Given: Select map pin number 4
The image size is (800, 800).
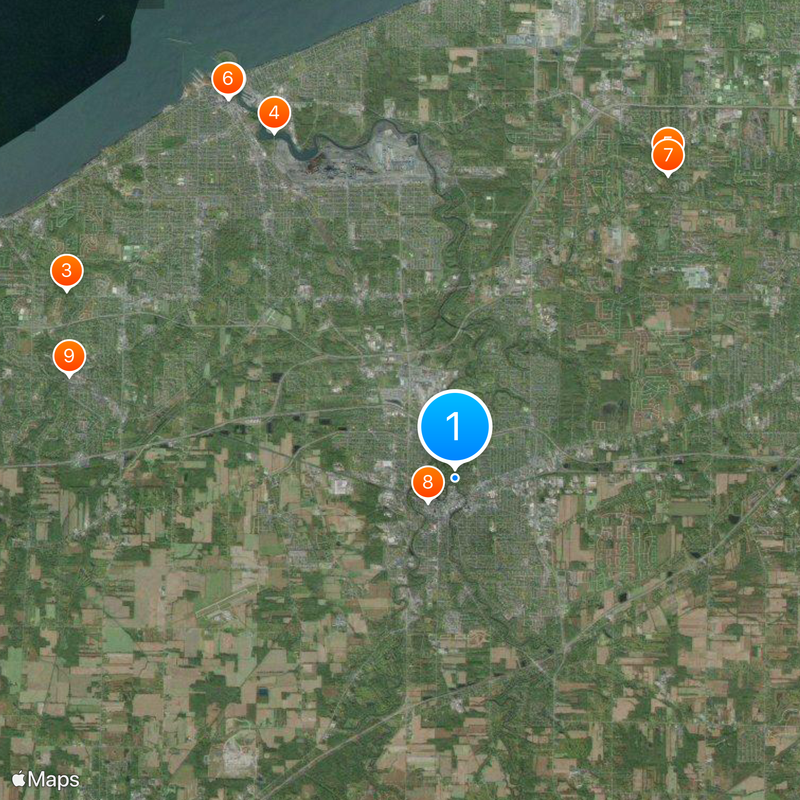Looking at the screenshot, I should 274,113.
